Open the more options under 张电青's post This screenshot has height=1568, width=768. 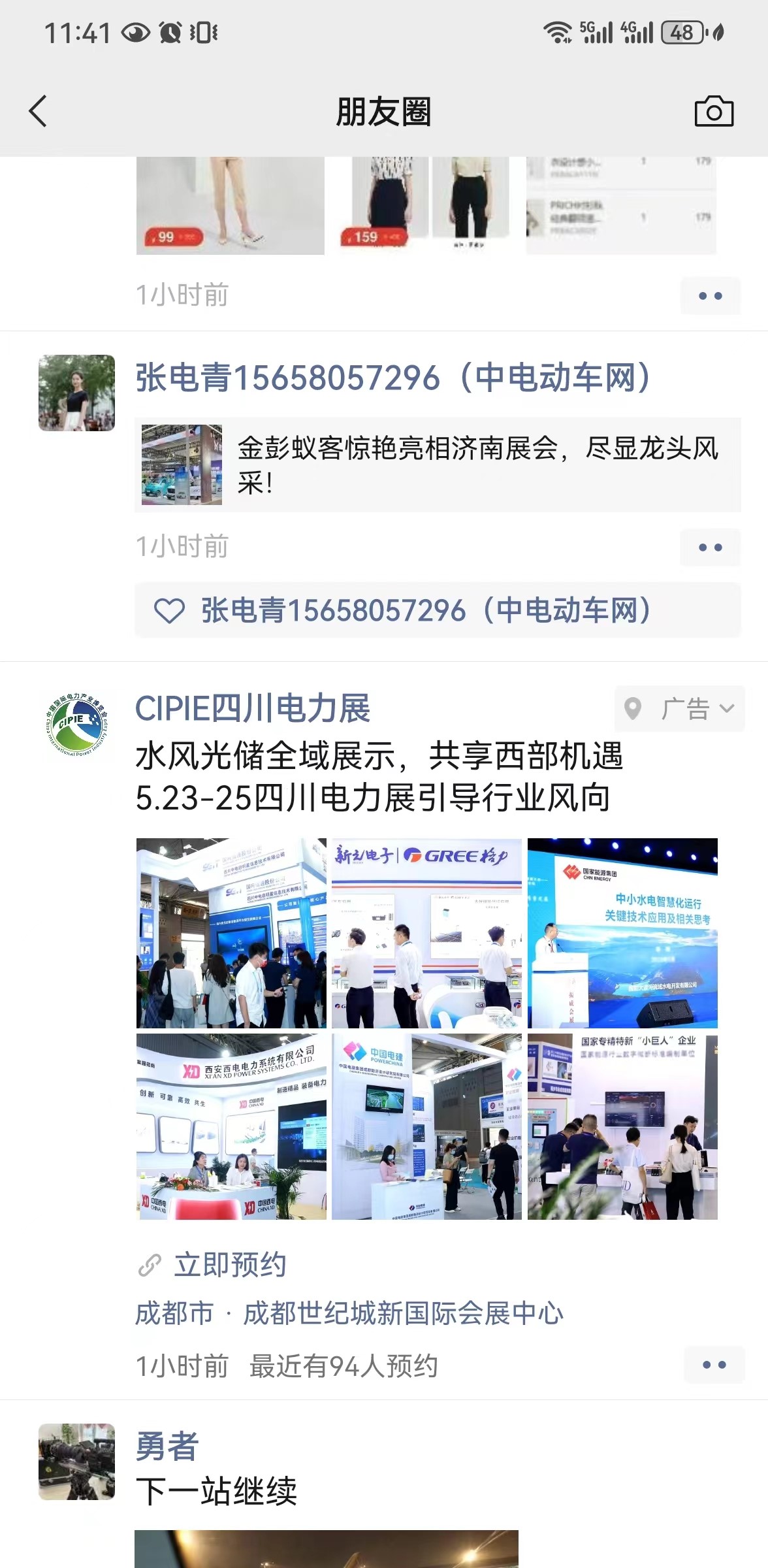tap(710, 547)
